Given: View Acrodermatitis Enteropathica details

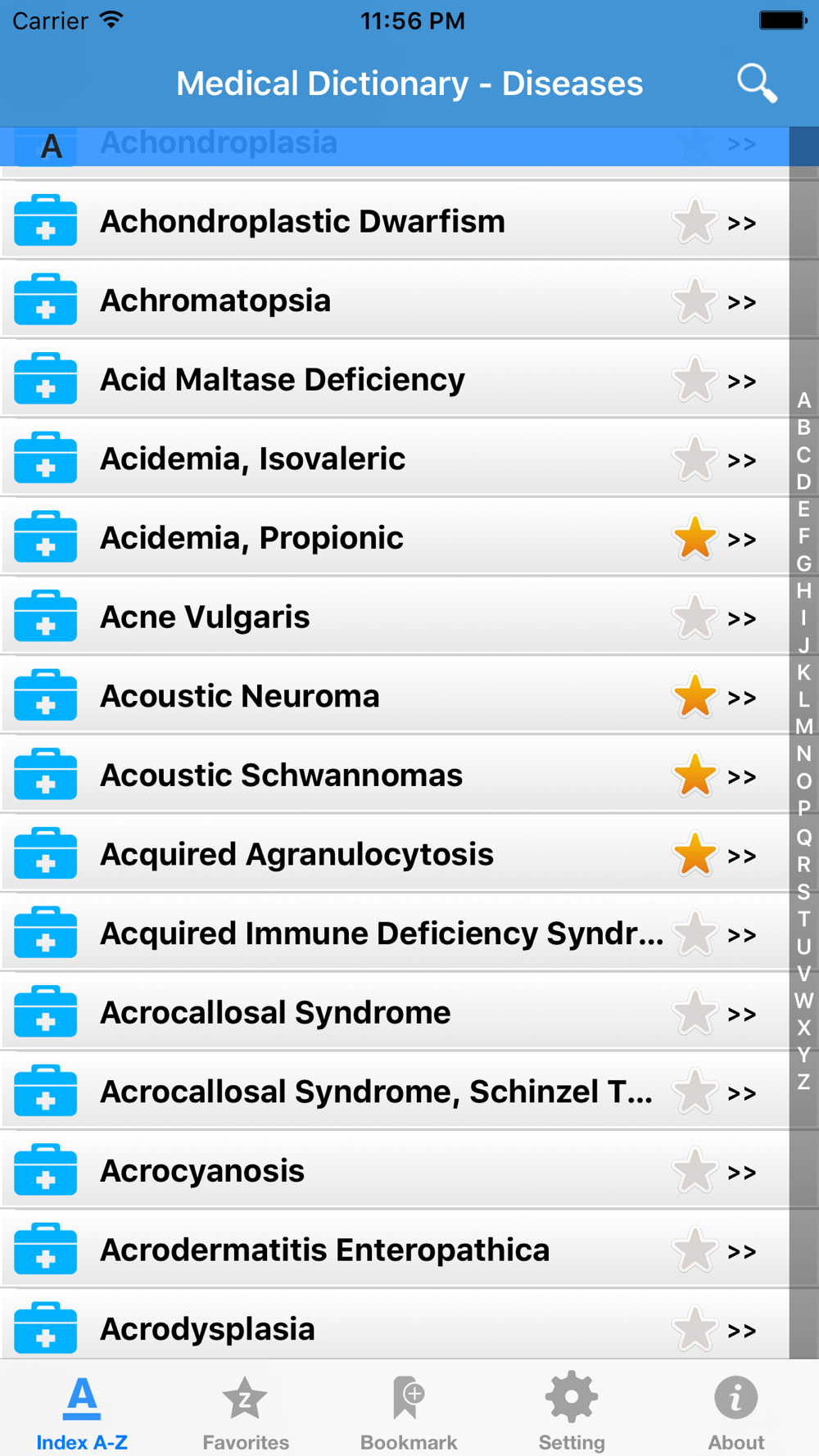Looking at the screenshot, I should tap(395, 1250).
